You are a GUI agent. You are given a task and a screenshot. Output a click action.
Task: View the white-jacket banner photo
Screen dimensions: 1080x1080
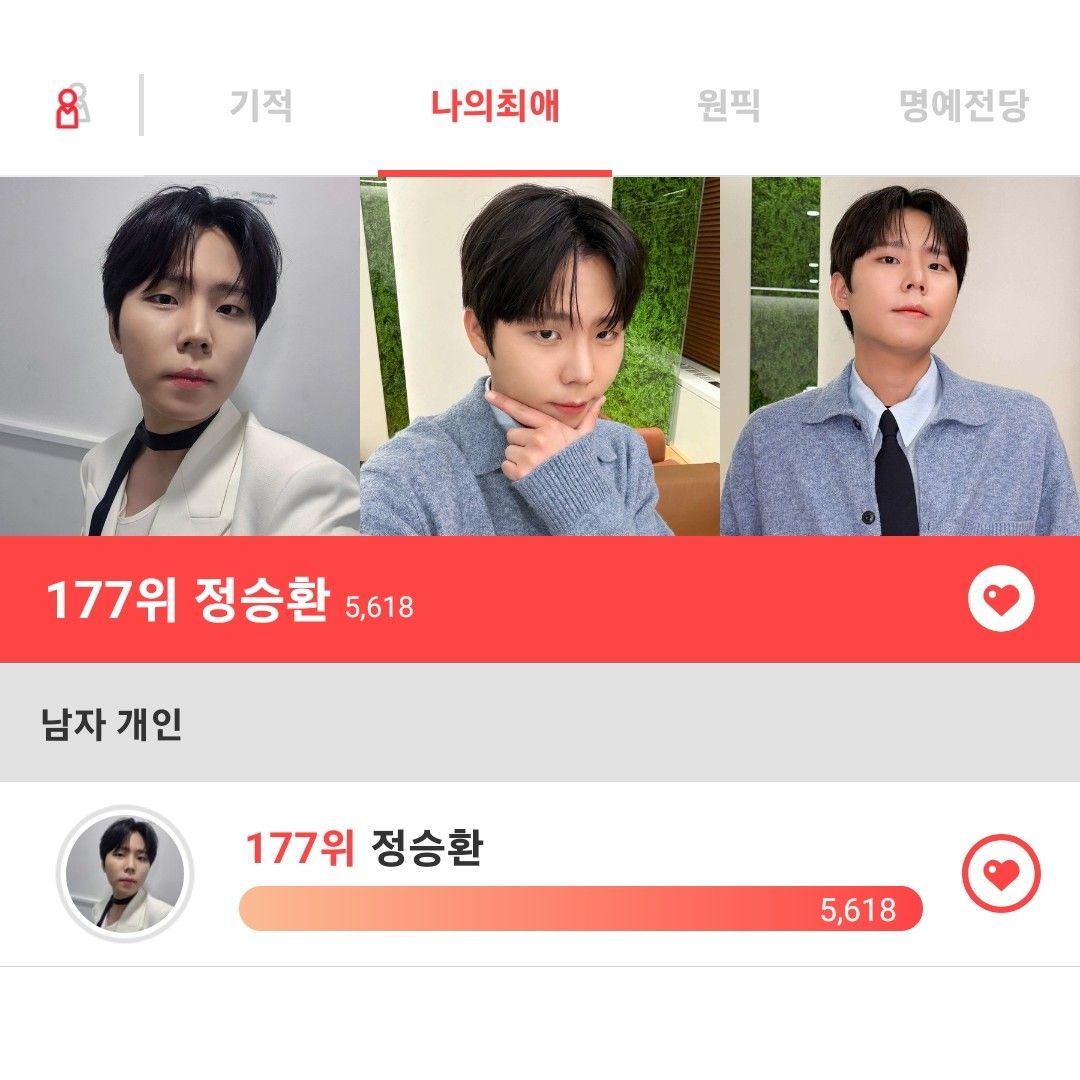[180, 356]
